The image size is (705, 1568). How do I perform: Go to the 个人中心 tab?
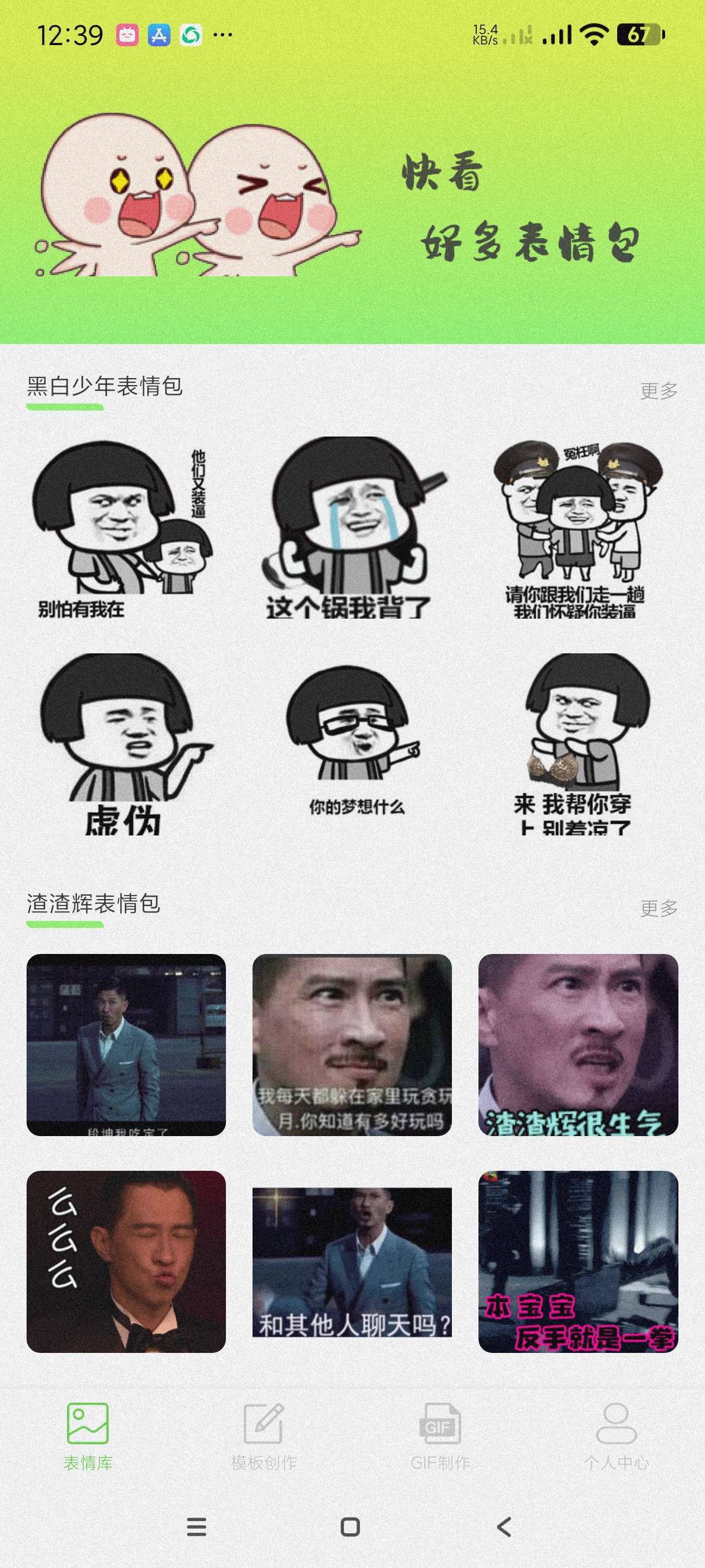point(615,1435)
